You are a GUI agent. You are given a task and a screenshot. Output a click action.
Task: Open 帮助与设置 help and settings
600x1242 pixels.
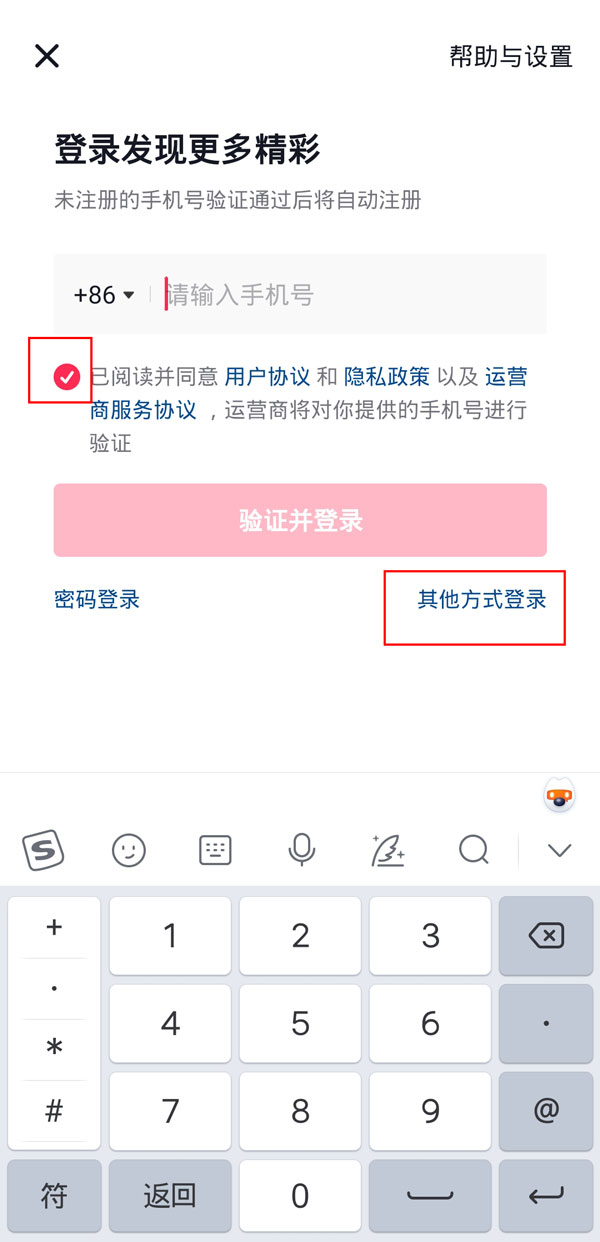[510, 57]
